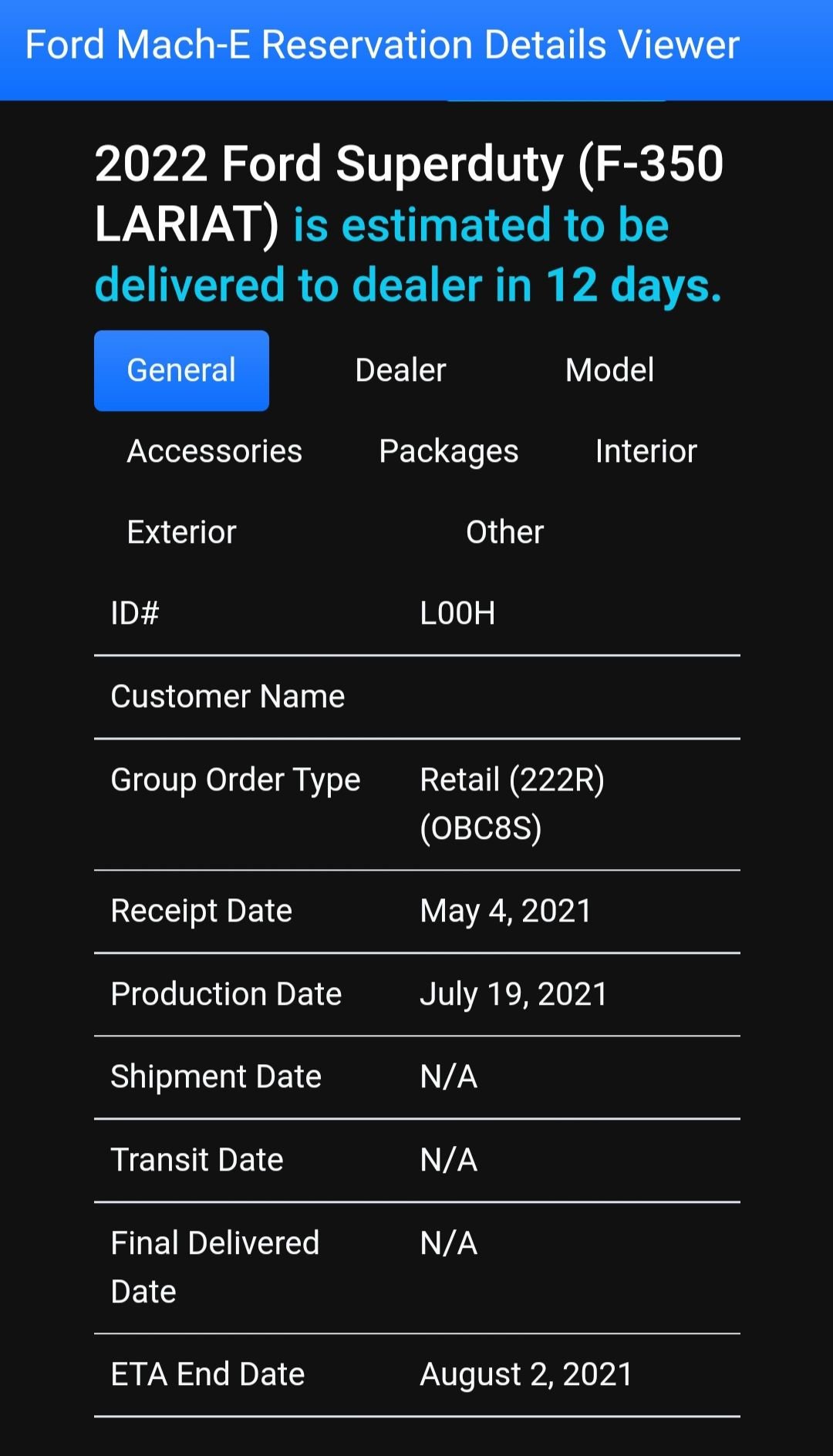Select the Shipment Date N/A value
The width and height of the screenshot is (833, 1456).
click(x=447, y=1075)
